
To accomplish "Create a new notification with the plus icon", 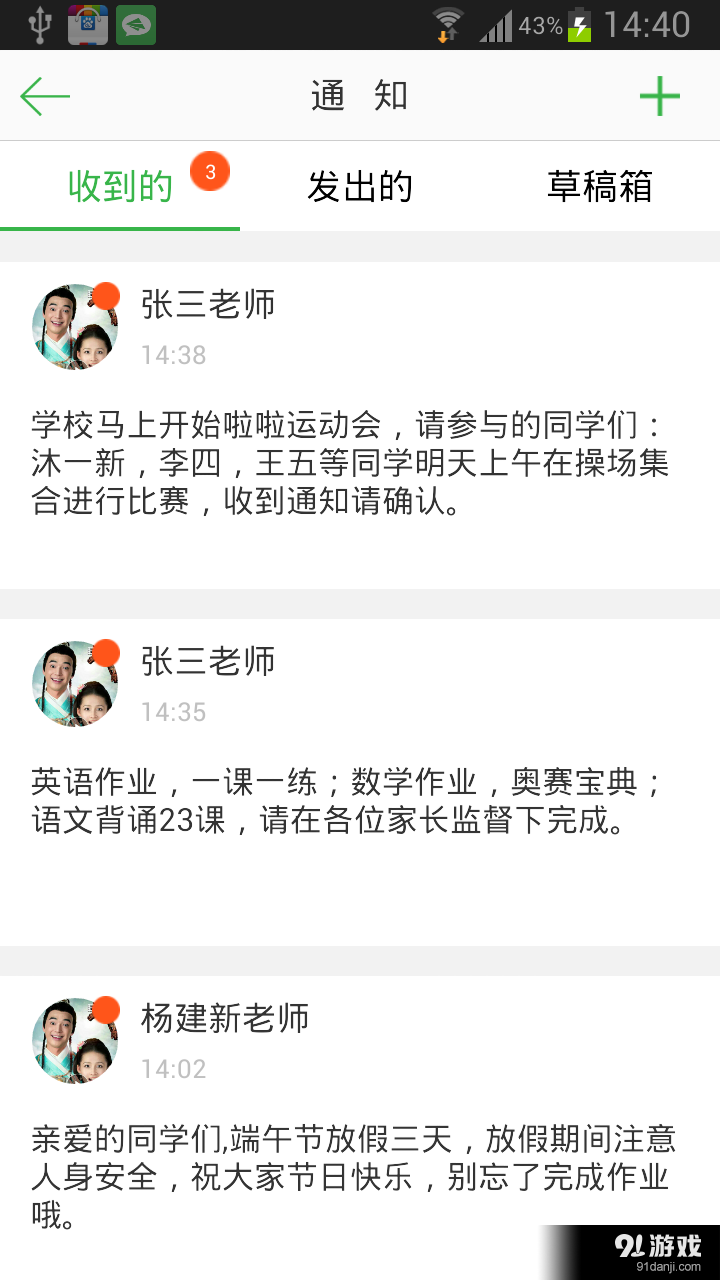I will click(x=660, y=96).
